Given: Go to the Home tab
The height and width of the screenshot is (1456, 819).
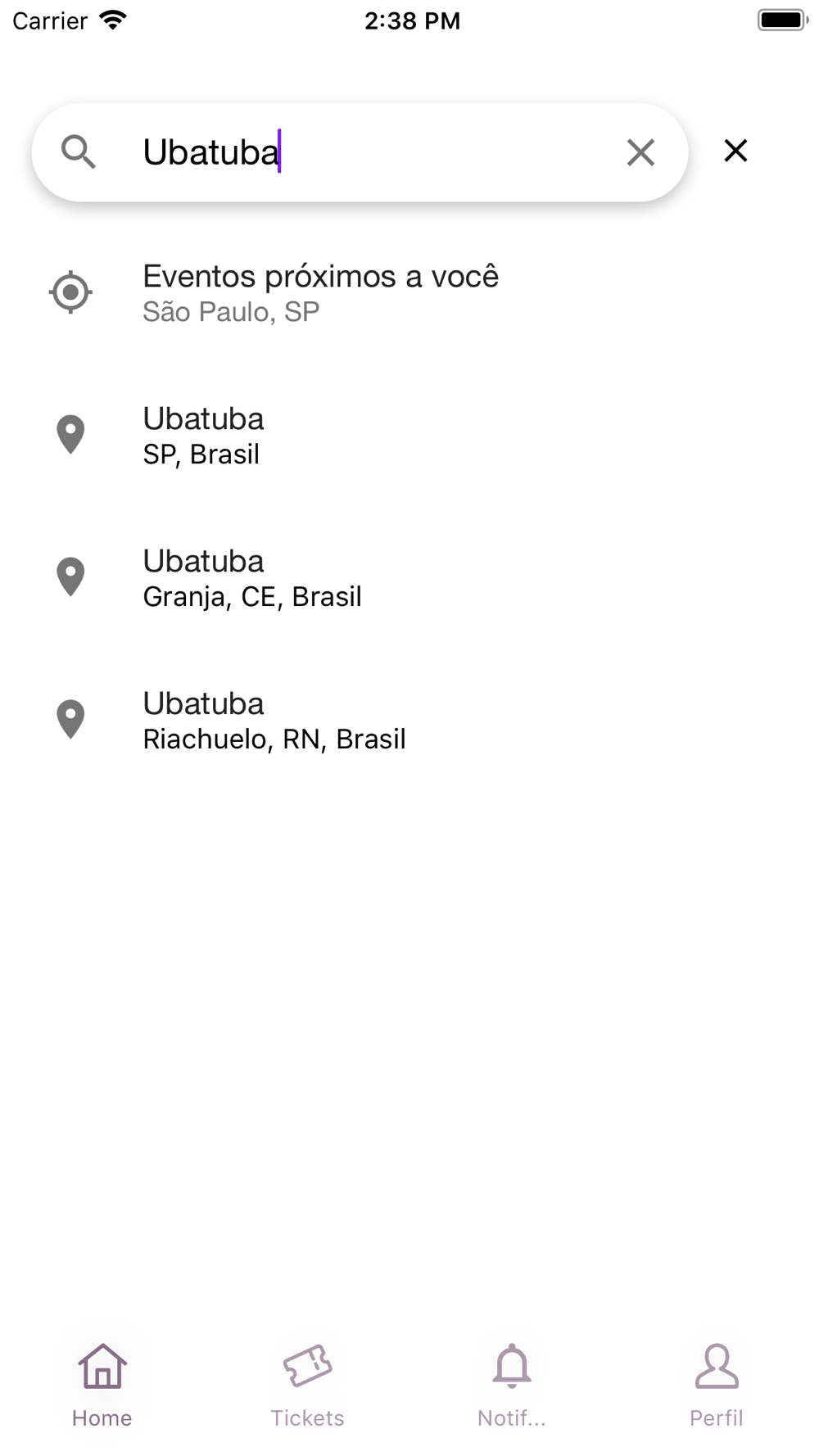Looking at the screenshot, I should point(102,1384).
